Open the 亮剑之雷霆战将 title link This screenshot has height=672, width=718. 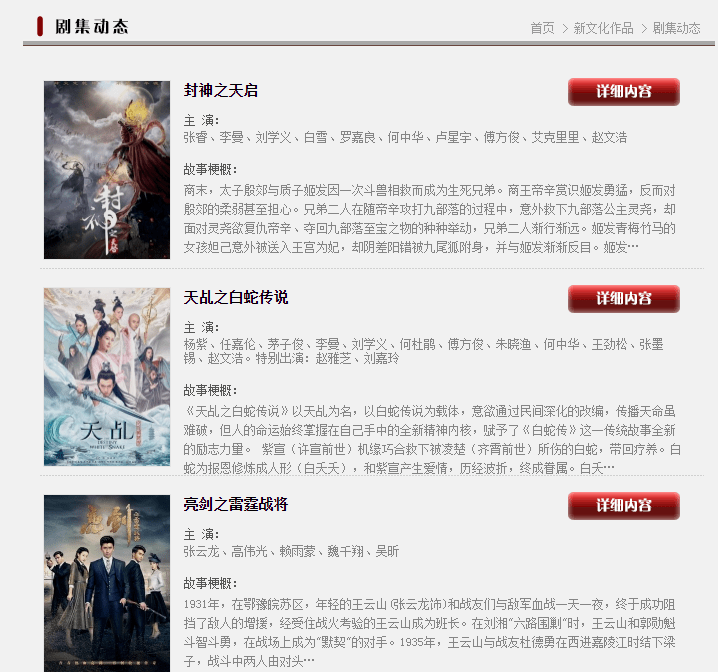tap(236, 504)
